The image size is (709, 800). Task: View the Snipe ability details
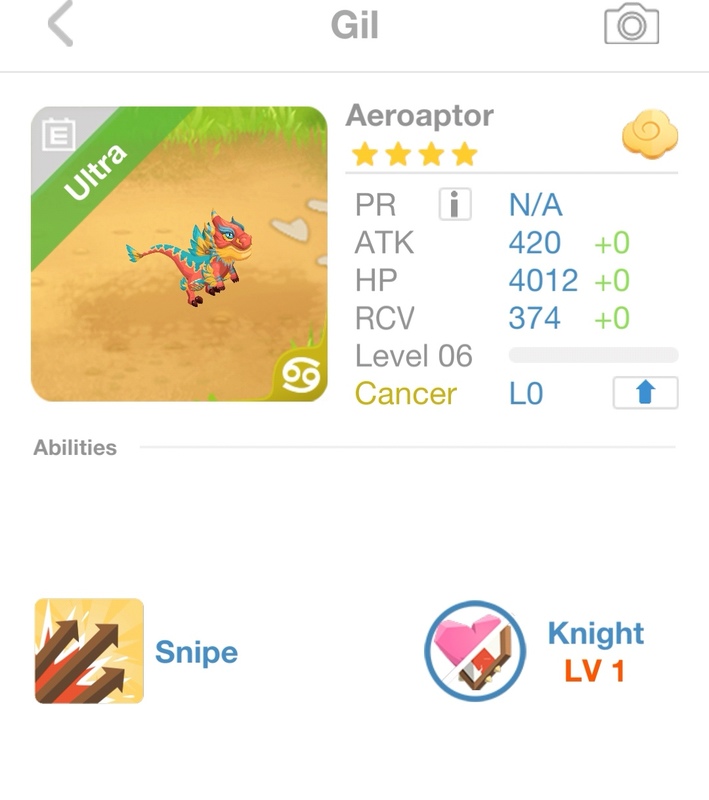pos(90,651)
